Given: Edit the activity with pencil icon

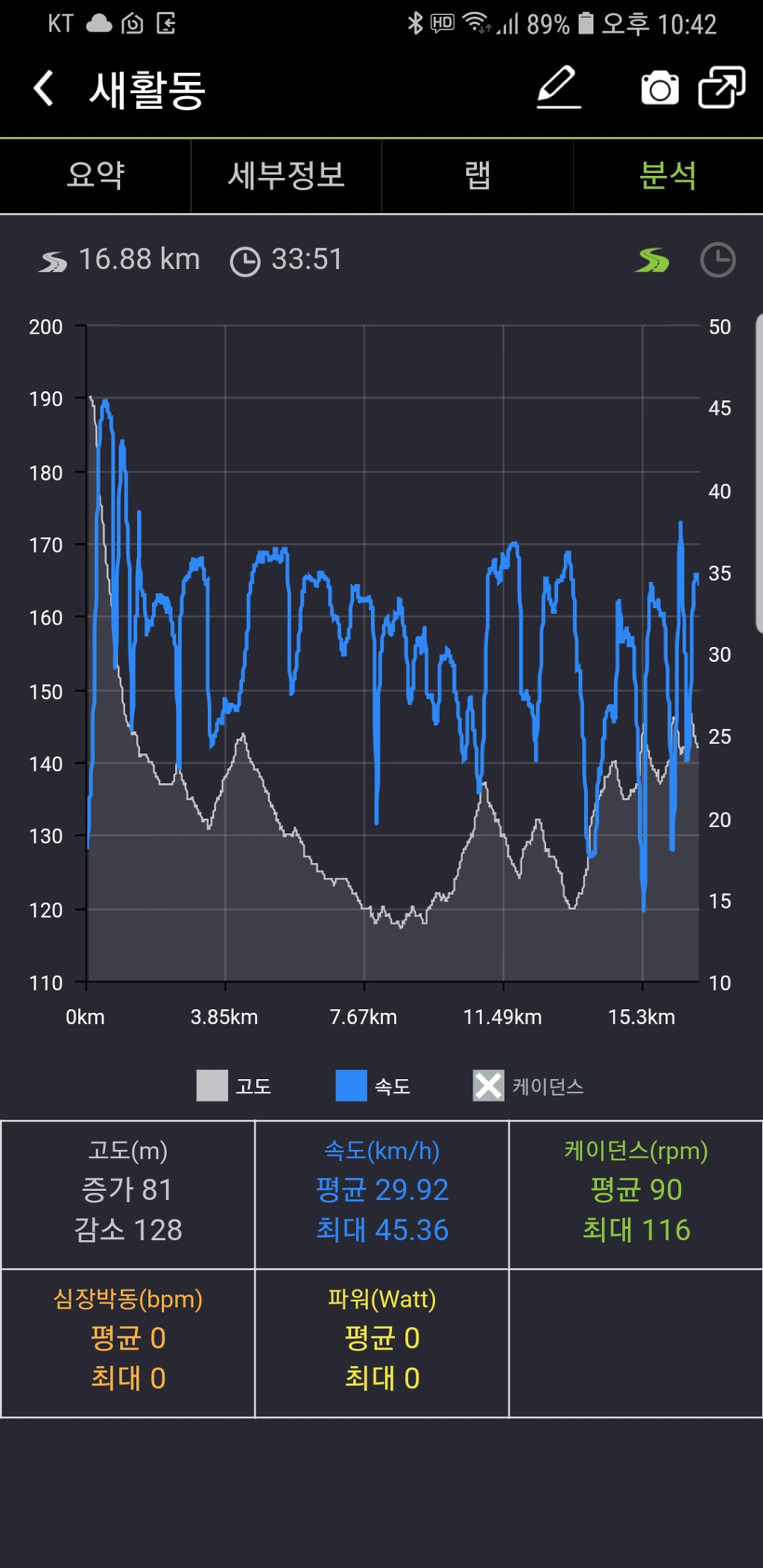Looking at the screenshot, I should click(559, 88).
